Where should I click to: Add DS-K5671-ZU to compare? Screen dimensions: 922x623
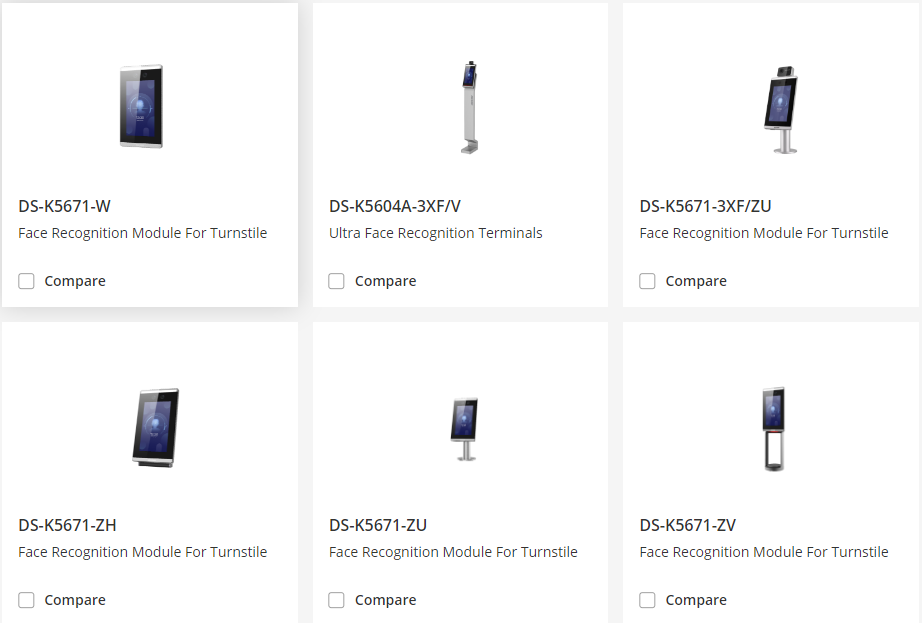click(337, 600)
